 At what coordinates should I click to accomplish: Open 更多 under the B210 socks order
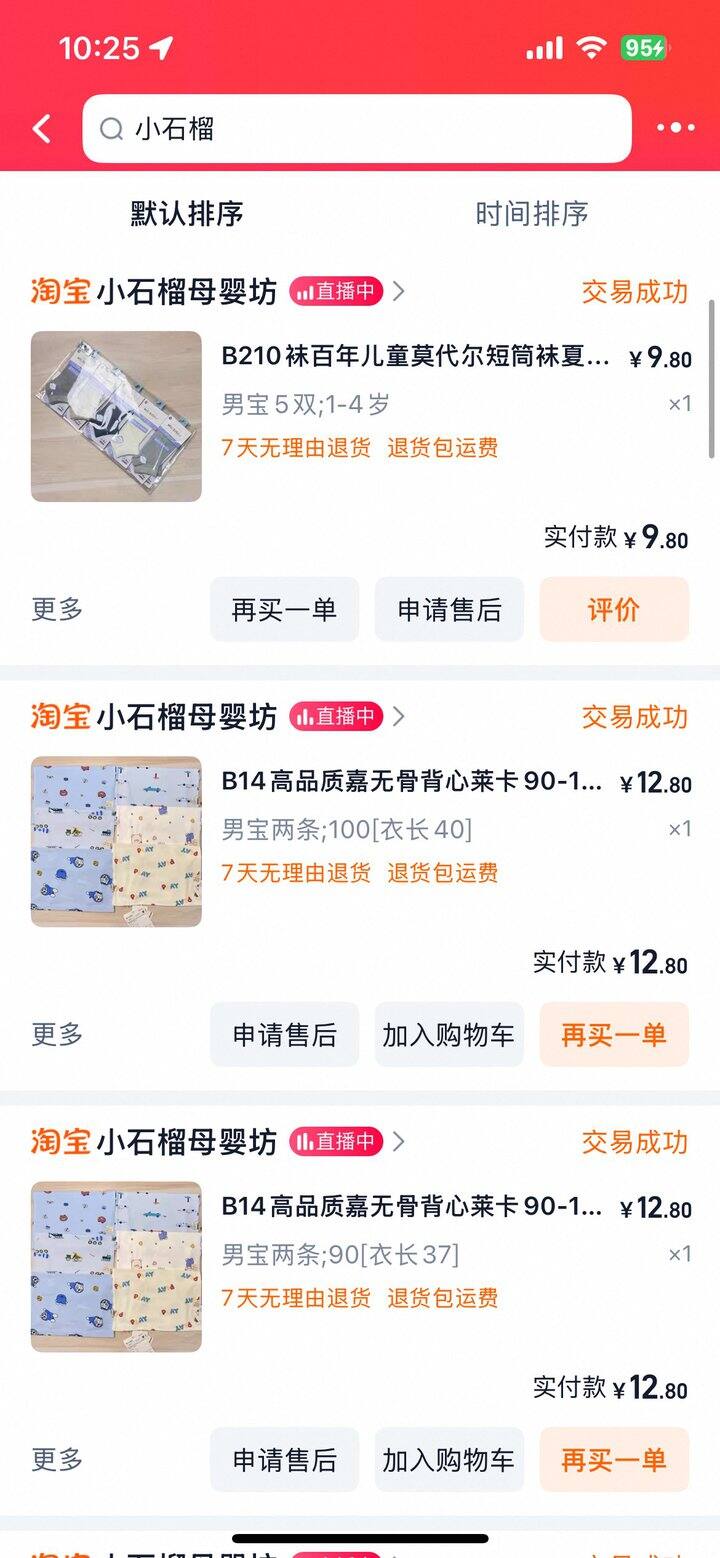point(57,609)
